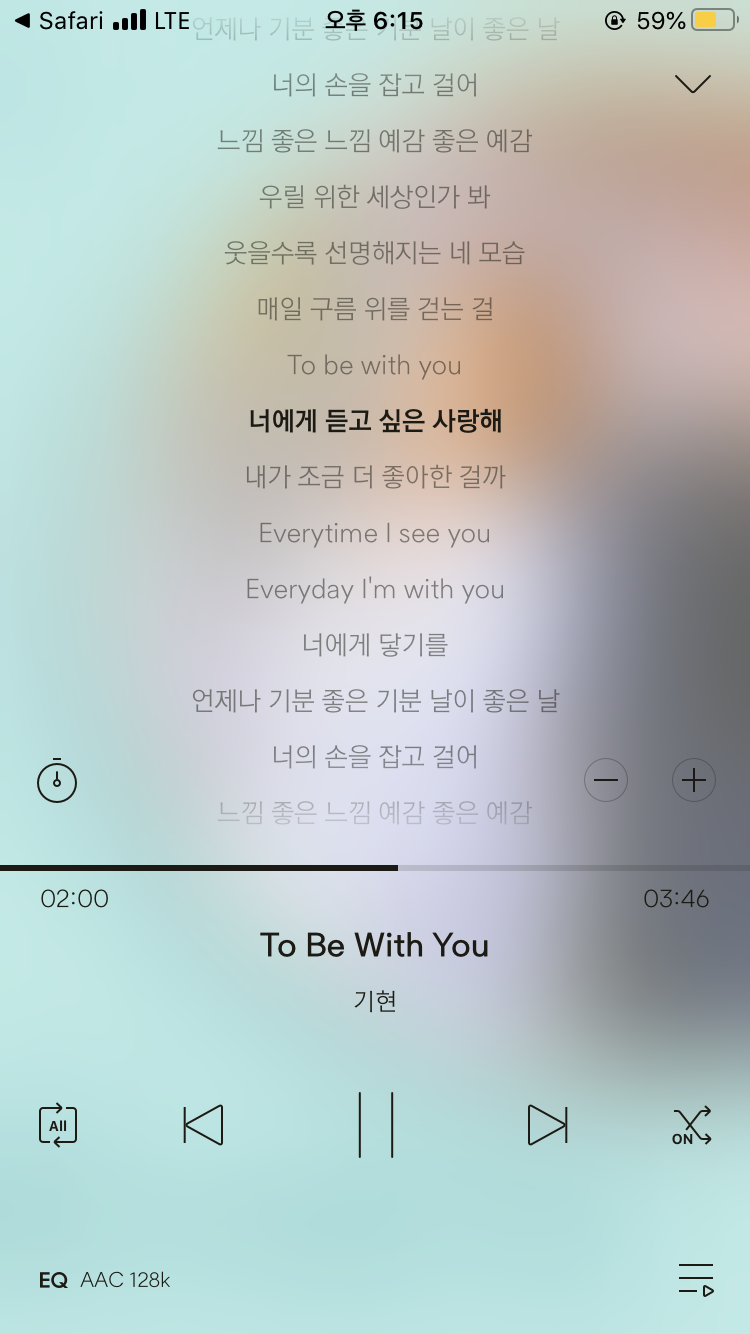Collapse the full-screen player view
The width and height of the screenshot is (750, 1334).
[x=692, y=85]
